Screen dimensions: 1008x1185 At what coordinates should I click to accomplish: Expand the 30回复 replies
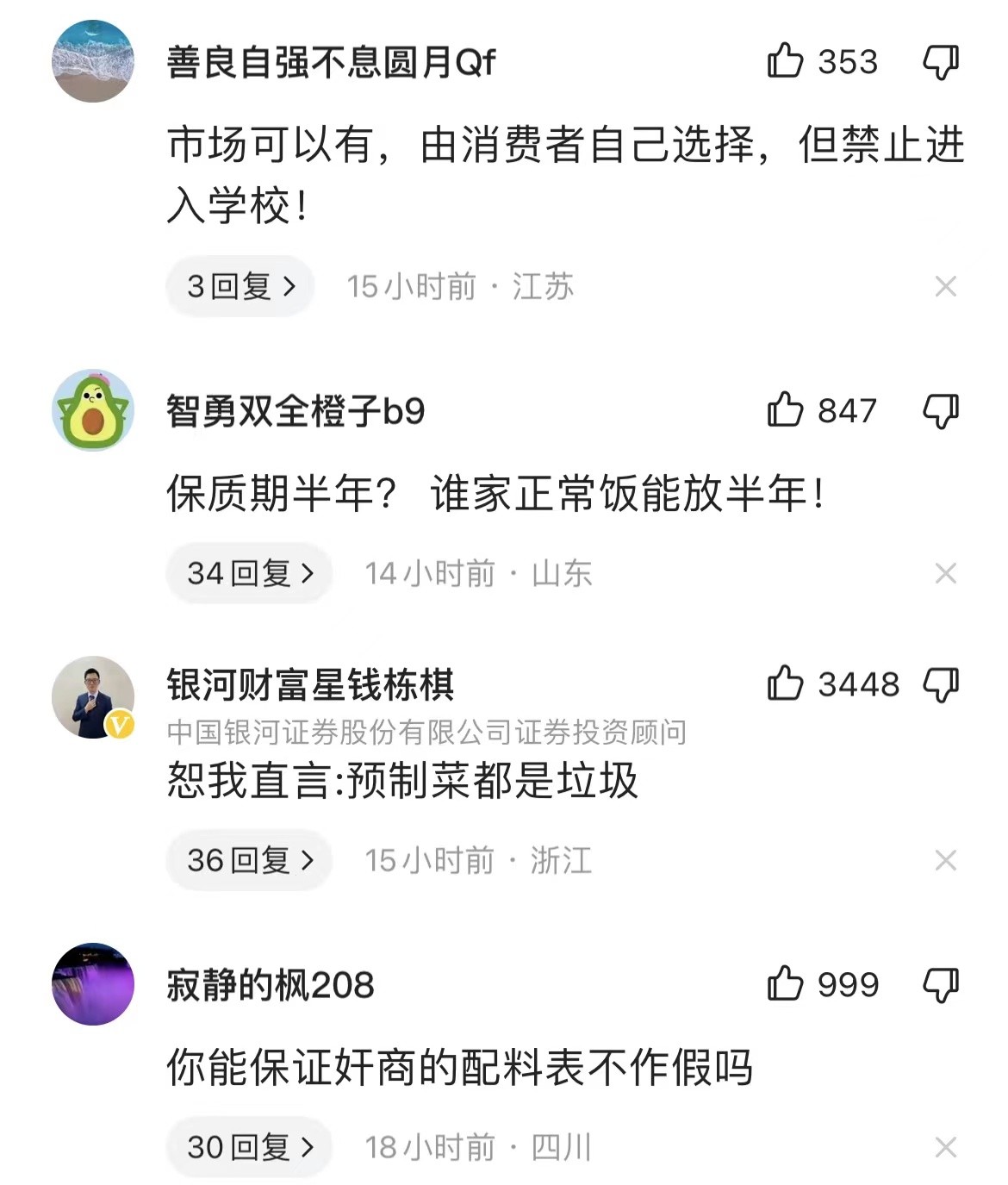tap(250, 1147)
